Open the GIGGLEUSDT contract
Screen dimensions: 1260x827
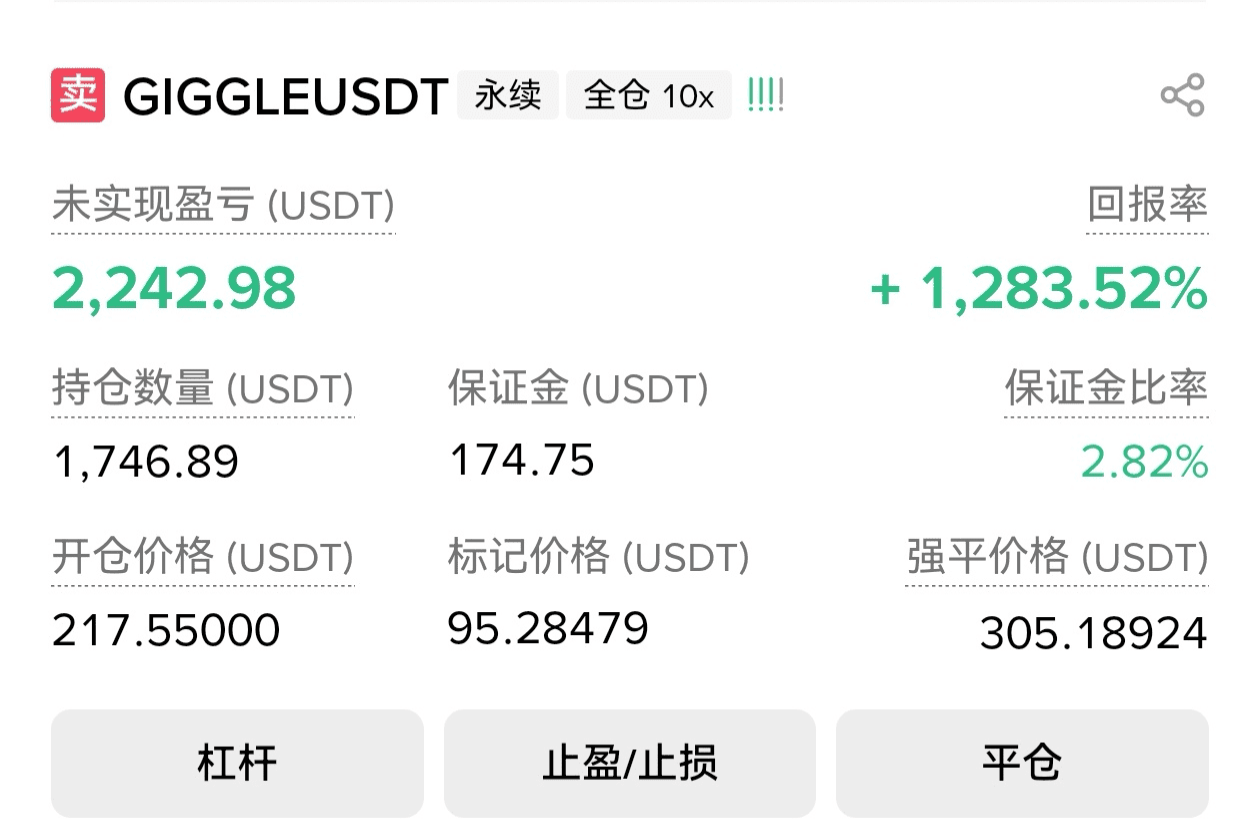click(x=284, y=97)
